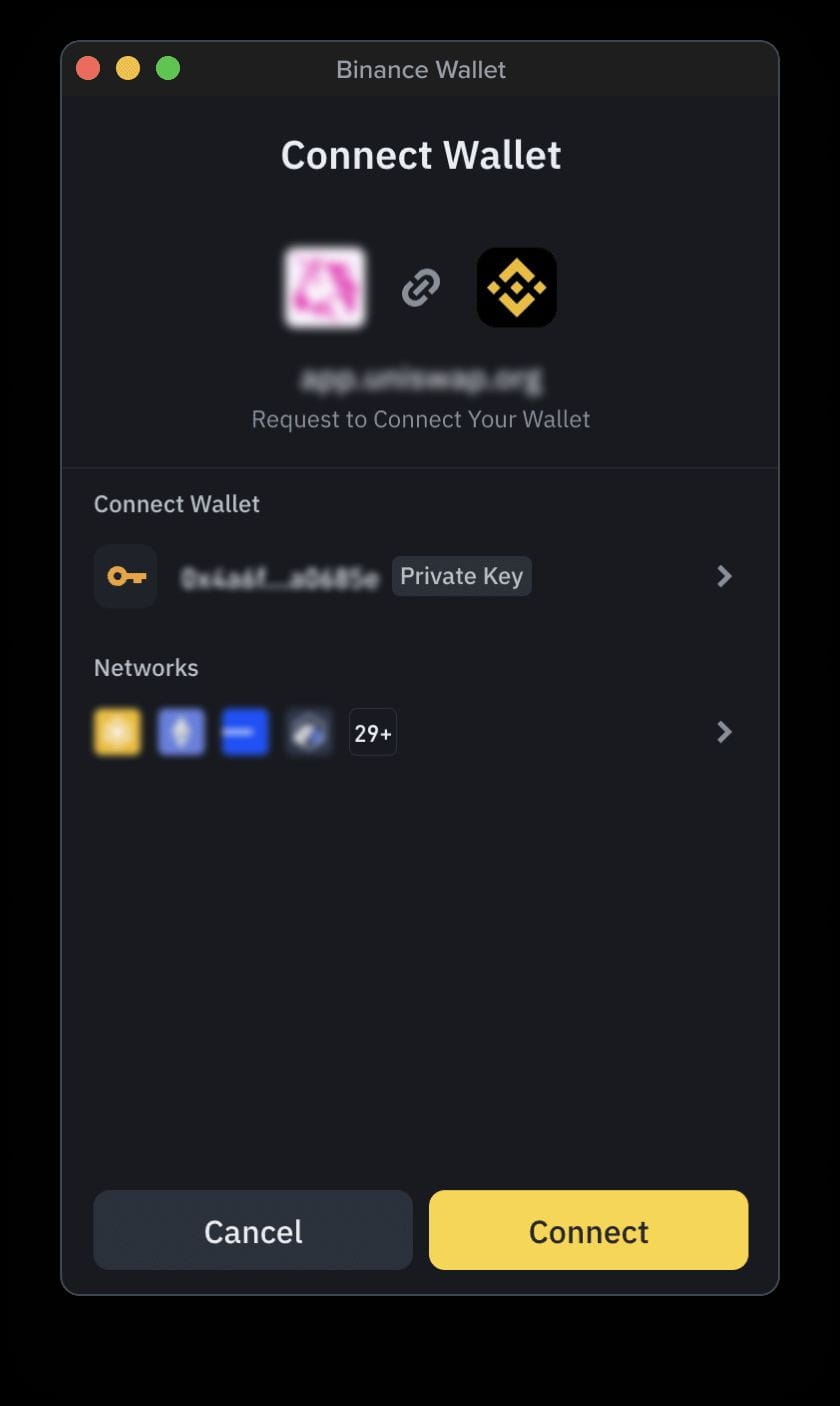This screenshot has height=1406, width=840.
Task: Click the Connect button
Action: [588, 1231]
